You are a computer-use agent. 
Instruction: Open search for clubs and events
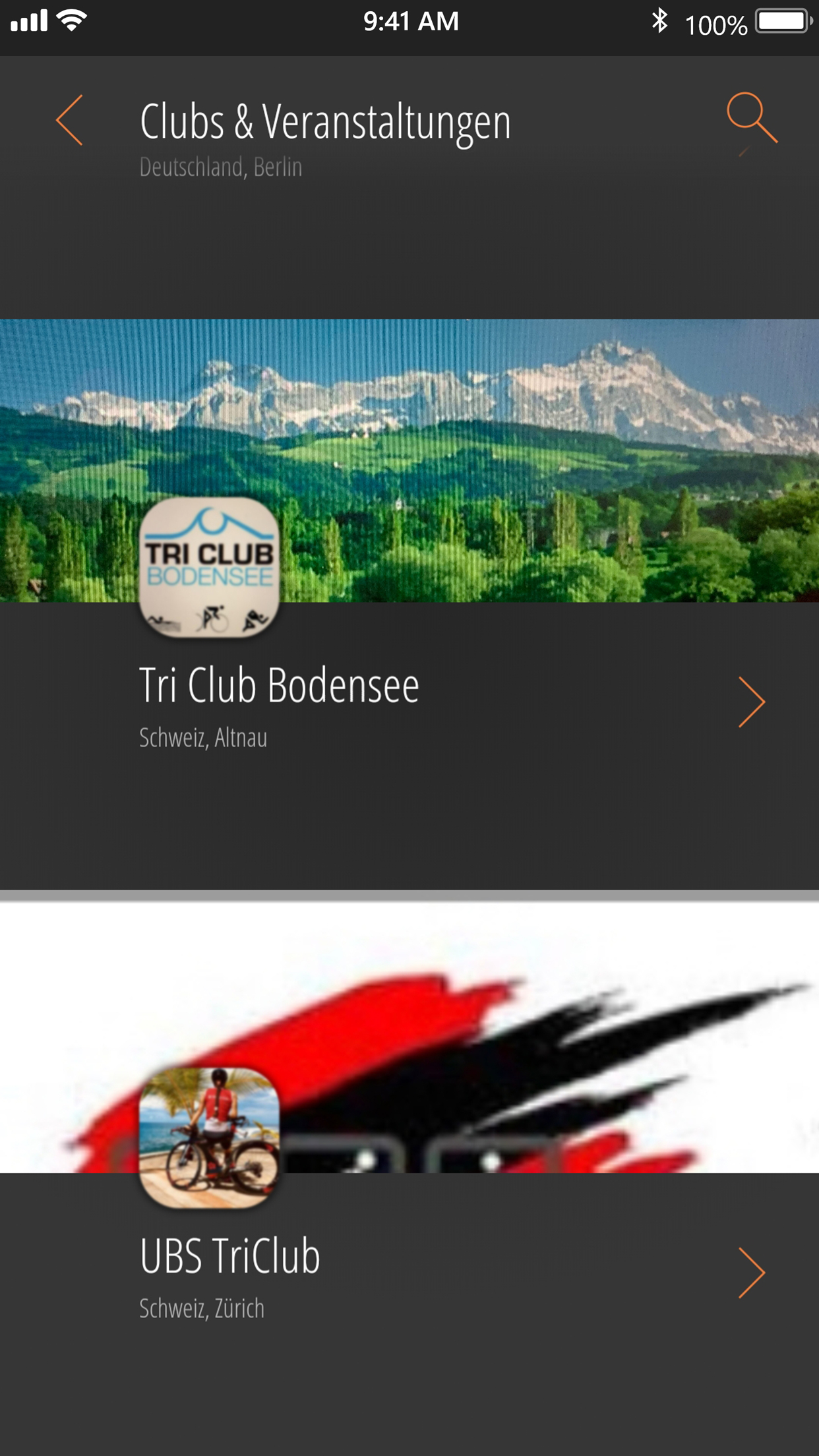752,118
